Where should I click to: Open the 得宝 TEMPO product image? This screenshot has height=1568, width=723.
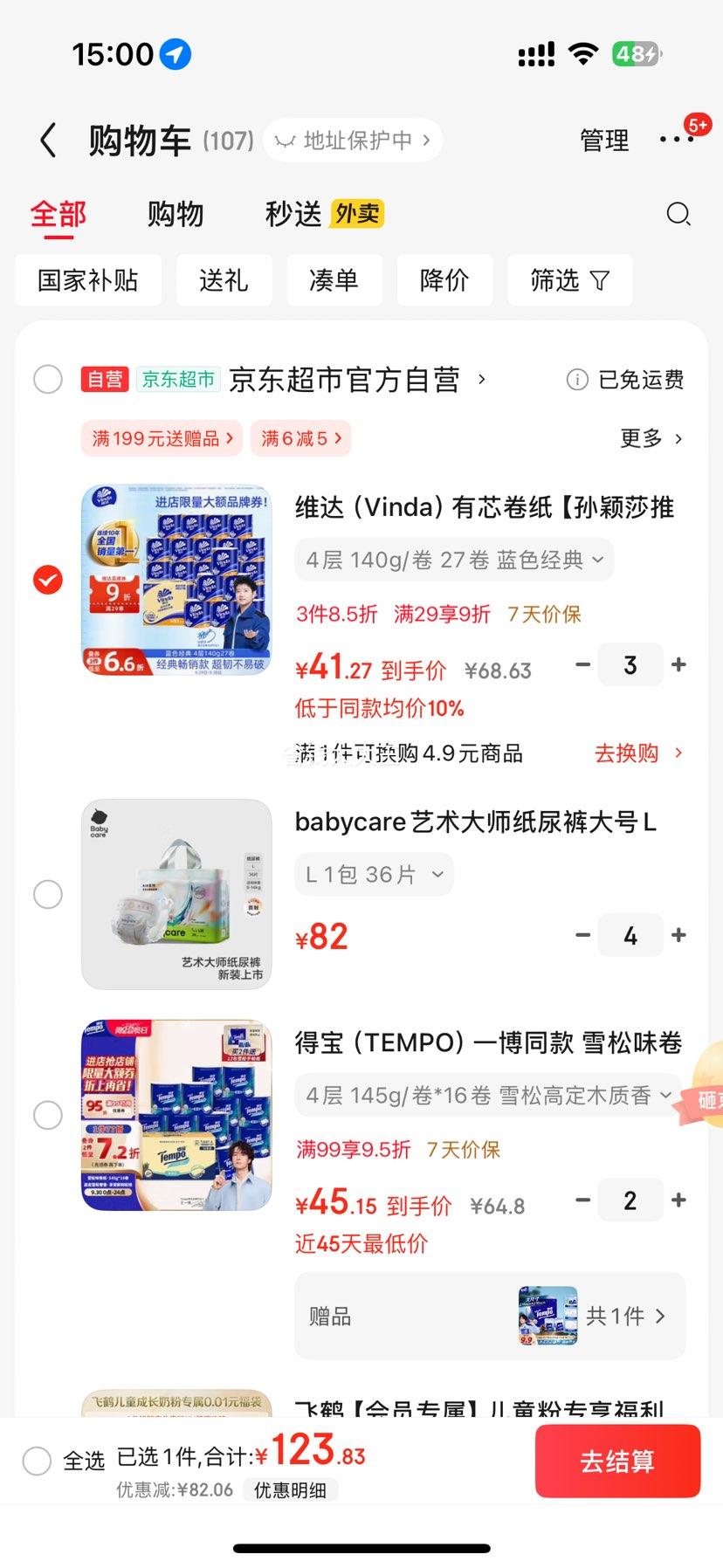pos(176,1115)
